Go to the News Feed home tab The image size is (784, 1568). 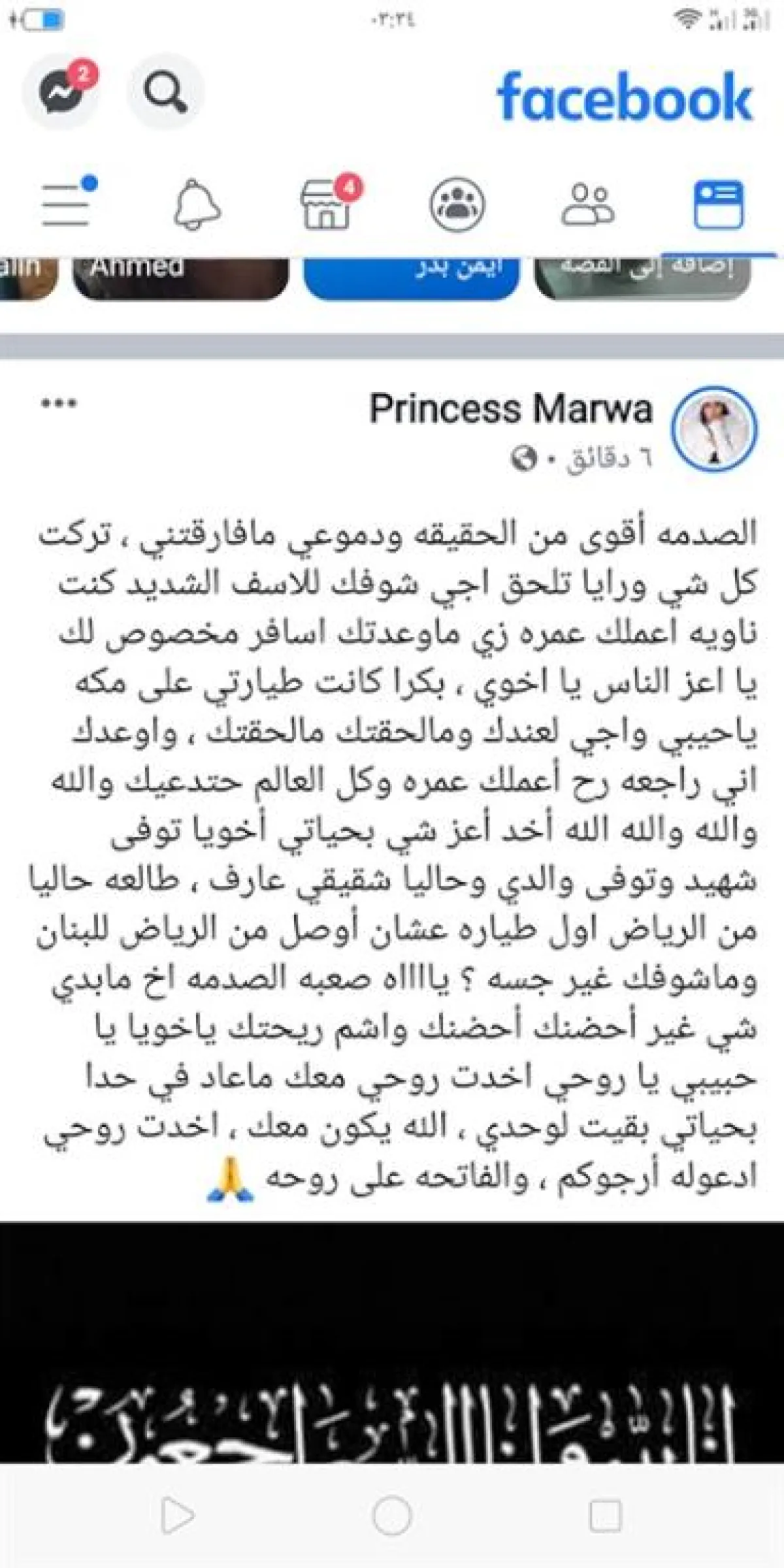[718, 205]
